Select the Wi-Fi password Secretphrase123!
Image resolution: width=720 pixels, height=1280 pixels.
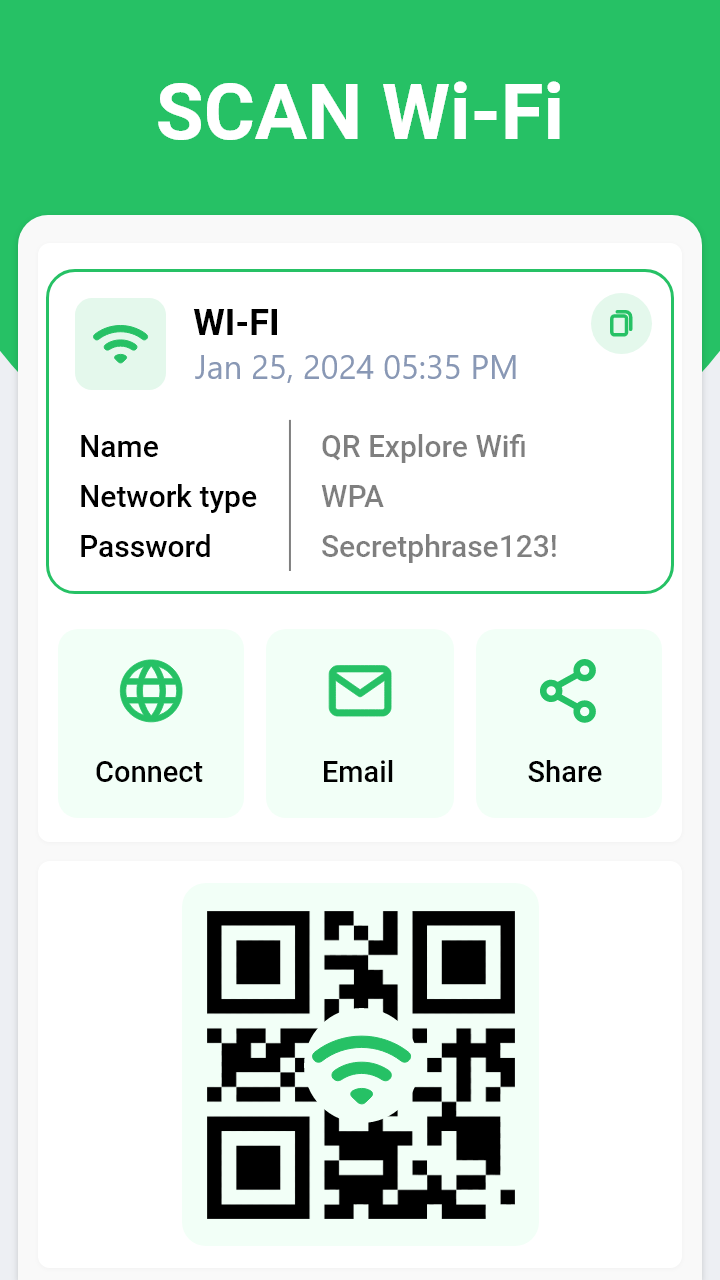(x=439, y=546)
